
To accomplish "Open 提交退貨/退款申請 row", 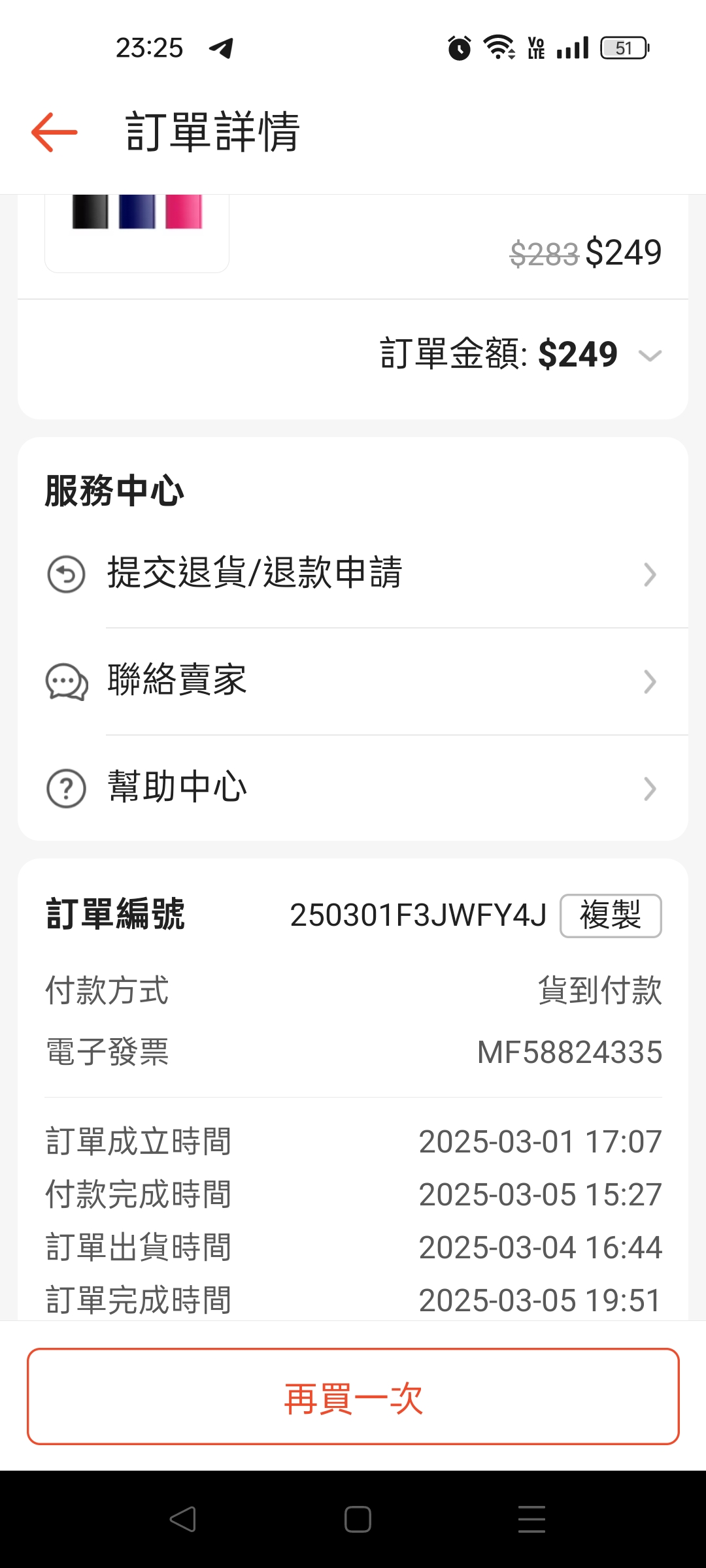I will point(353,574).
